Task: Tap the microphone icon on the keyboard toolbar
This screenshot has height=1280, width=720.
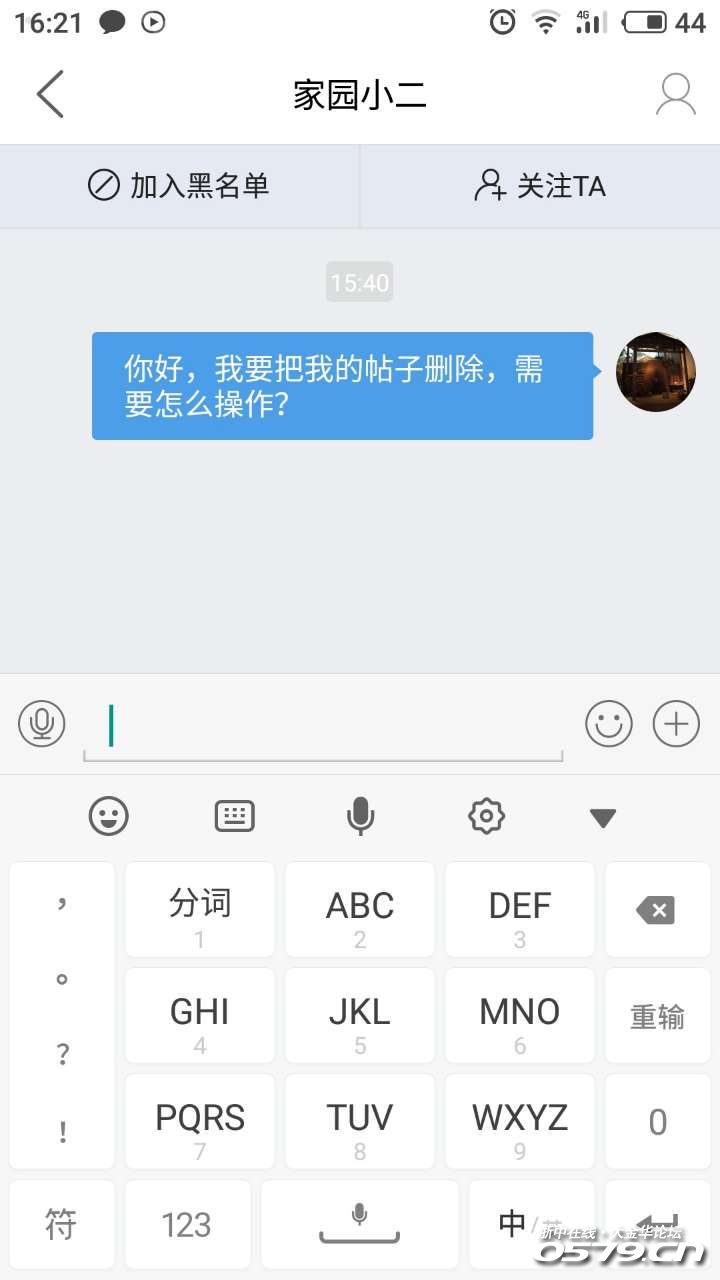Action: [360, 816]
